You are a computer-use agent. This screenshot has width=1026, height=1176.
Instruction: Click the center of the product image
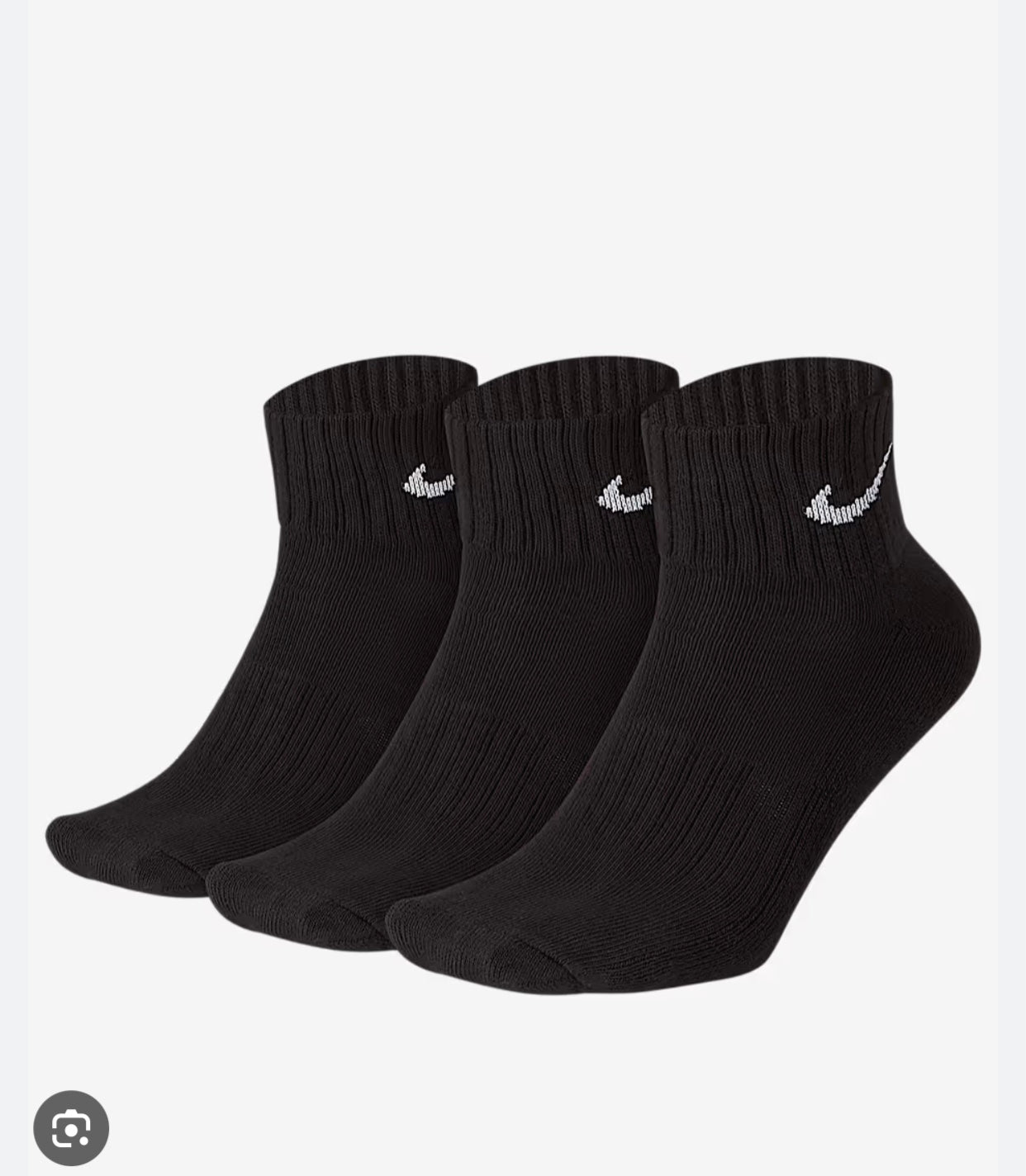point(513,588)
